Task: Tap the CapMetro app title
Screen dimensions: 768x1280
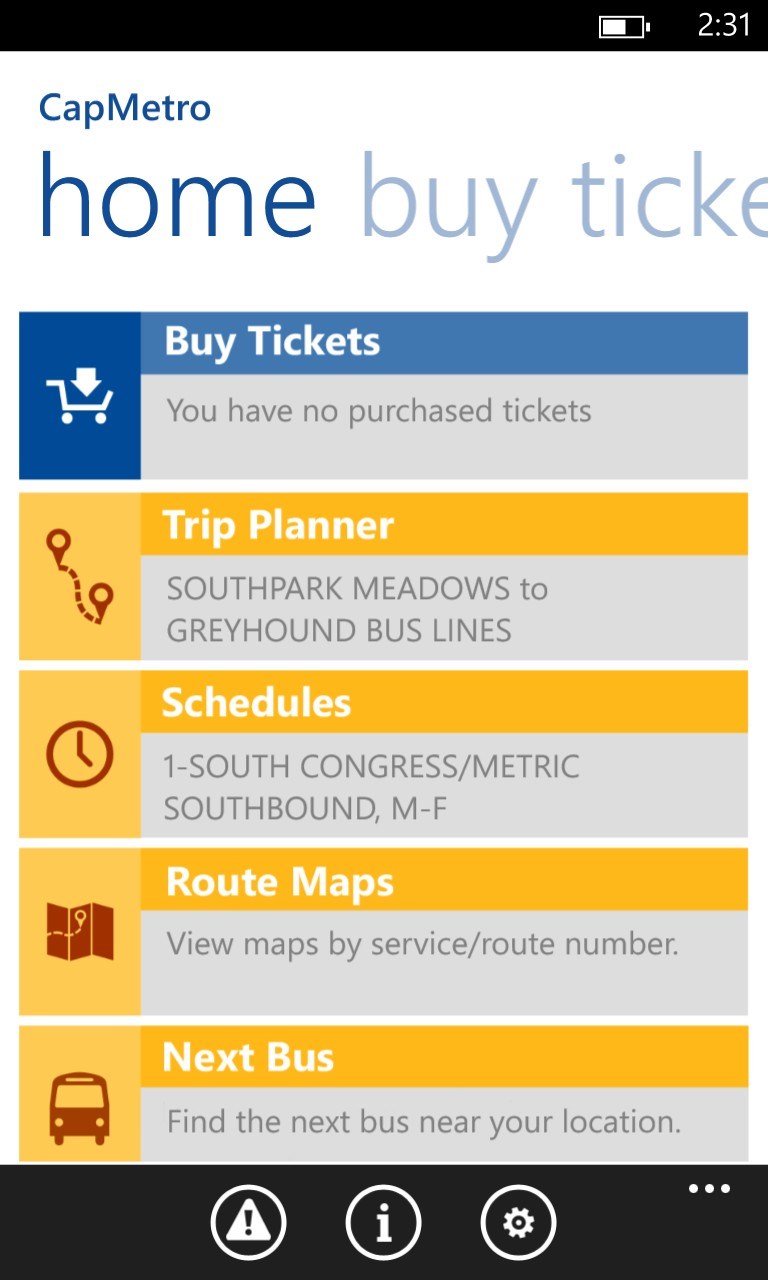Action: tap(125, 108)
